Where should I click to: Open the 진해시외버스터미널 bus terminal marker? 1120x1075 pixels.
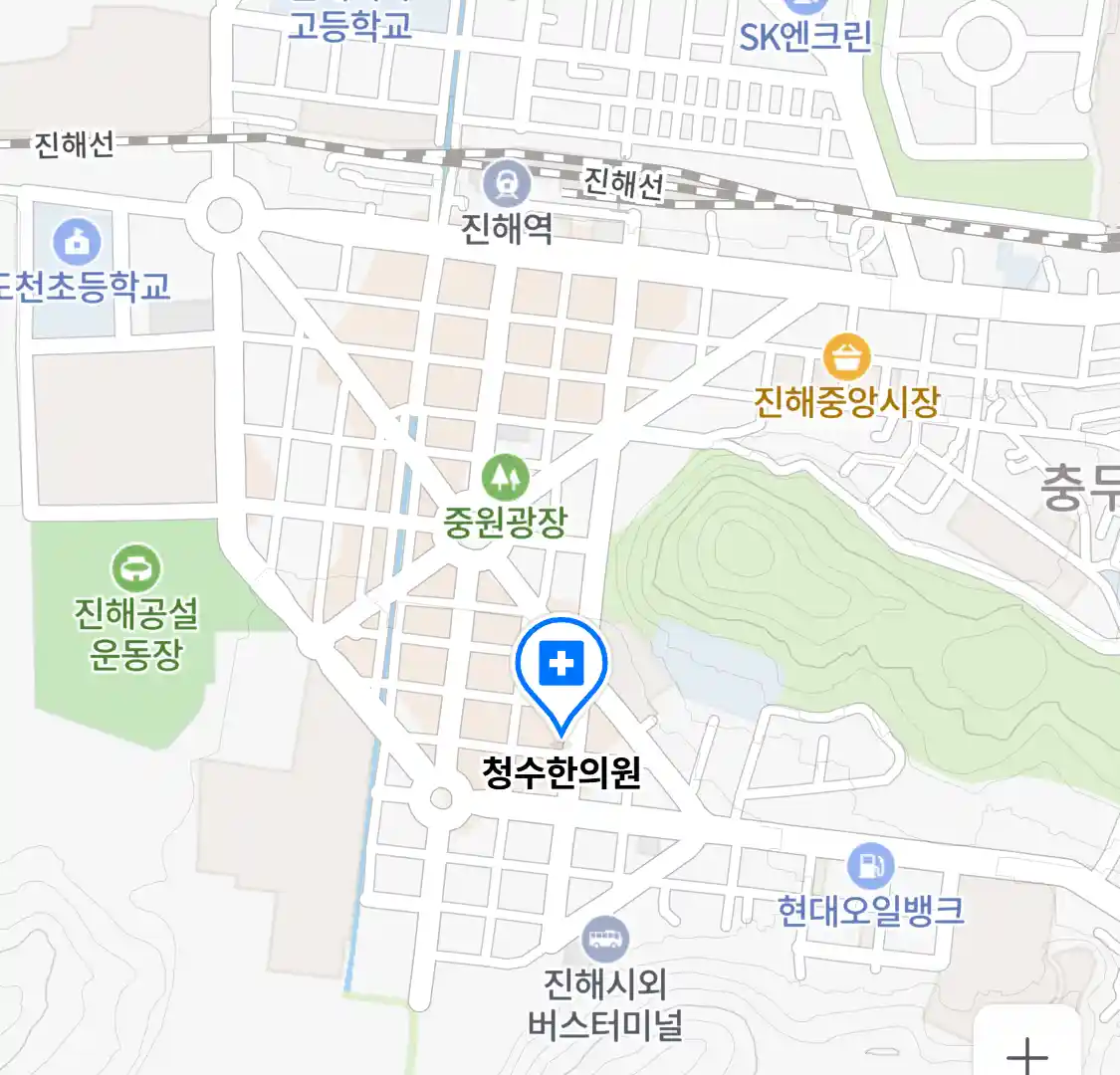pos(604,939)
